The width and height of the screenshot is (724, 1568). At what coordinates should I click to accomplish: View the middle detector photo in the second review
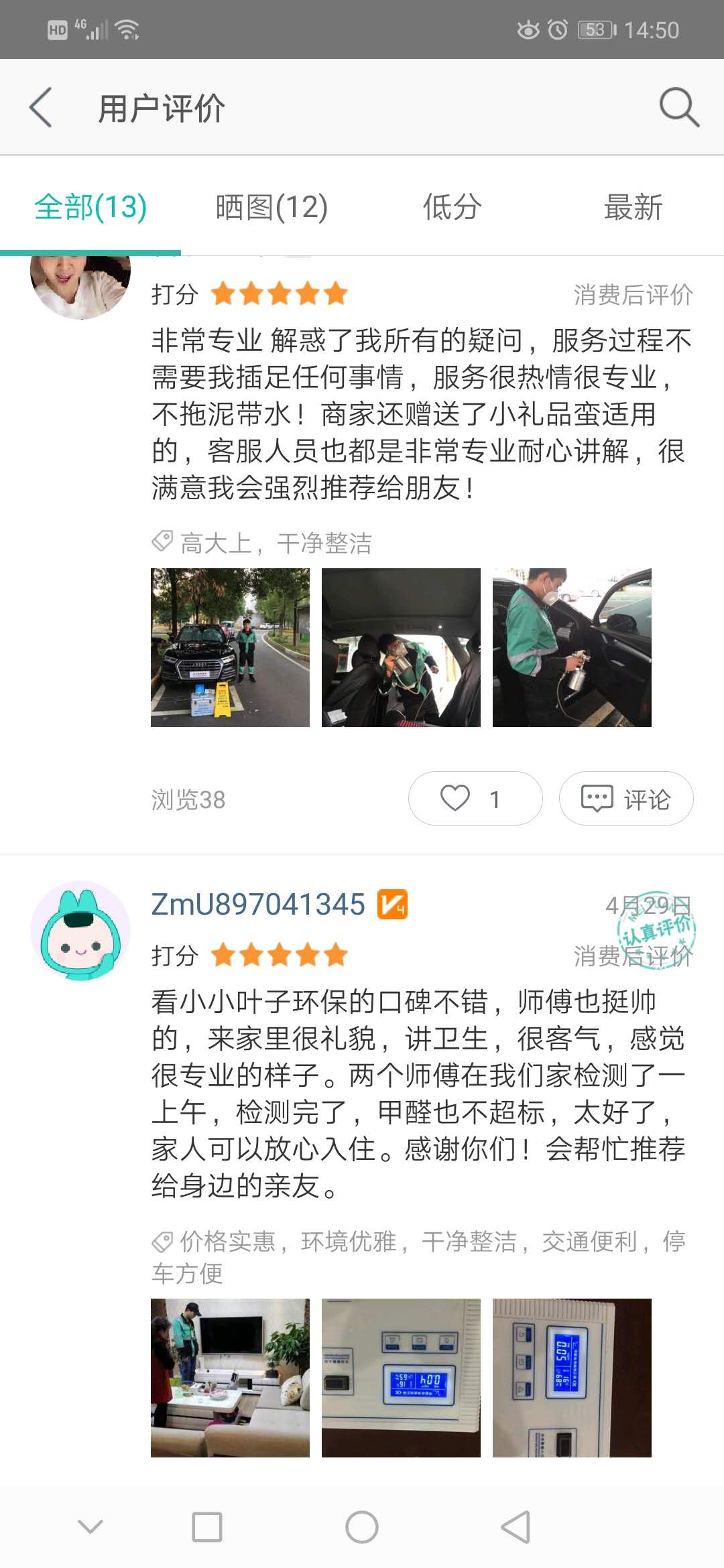pos(401,1378)
